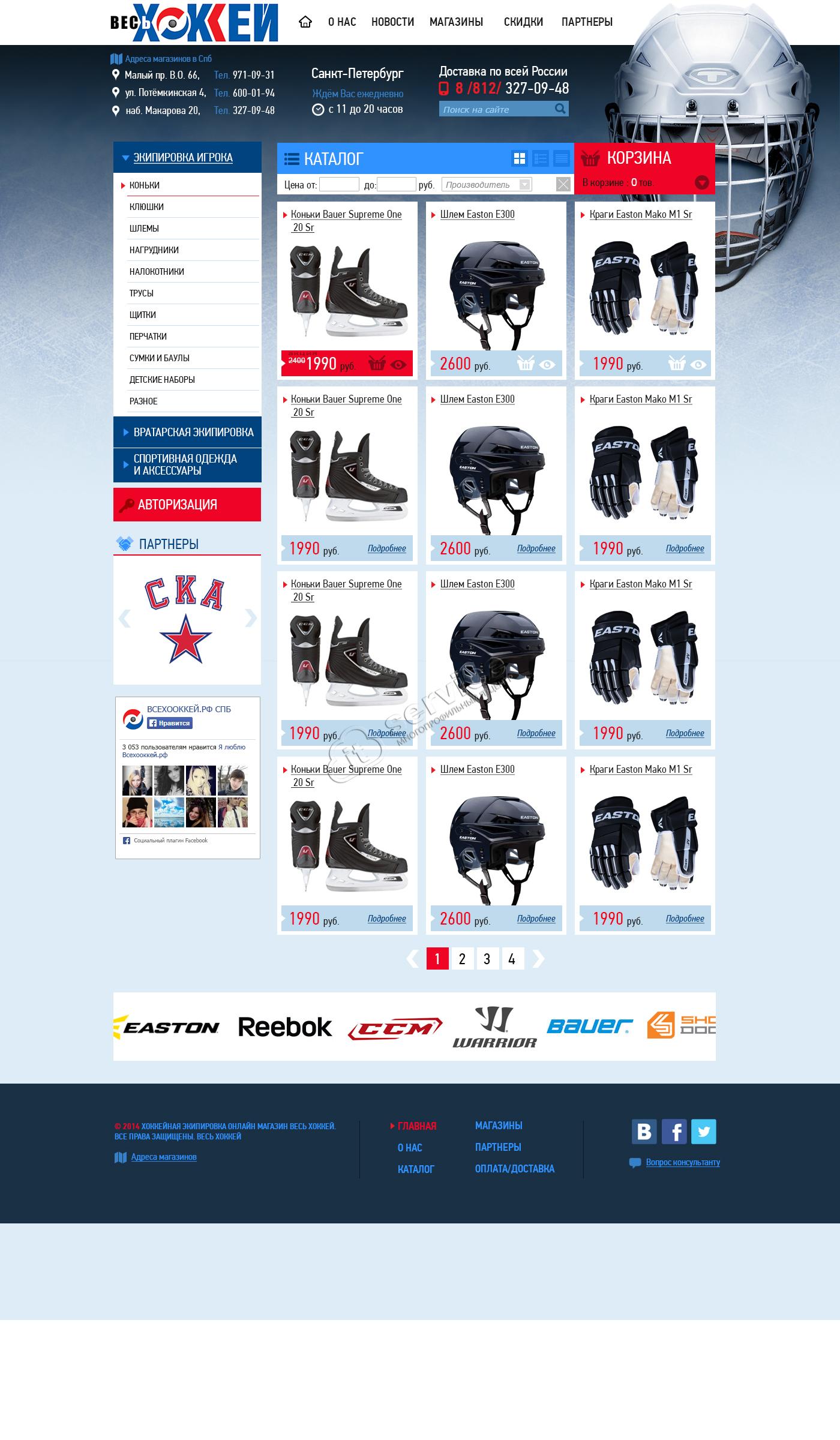
Task: Like ВСЕХООККЕЙ.РФ with Нравится button
Action: click(x=170, y=723)
